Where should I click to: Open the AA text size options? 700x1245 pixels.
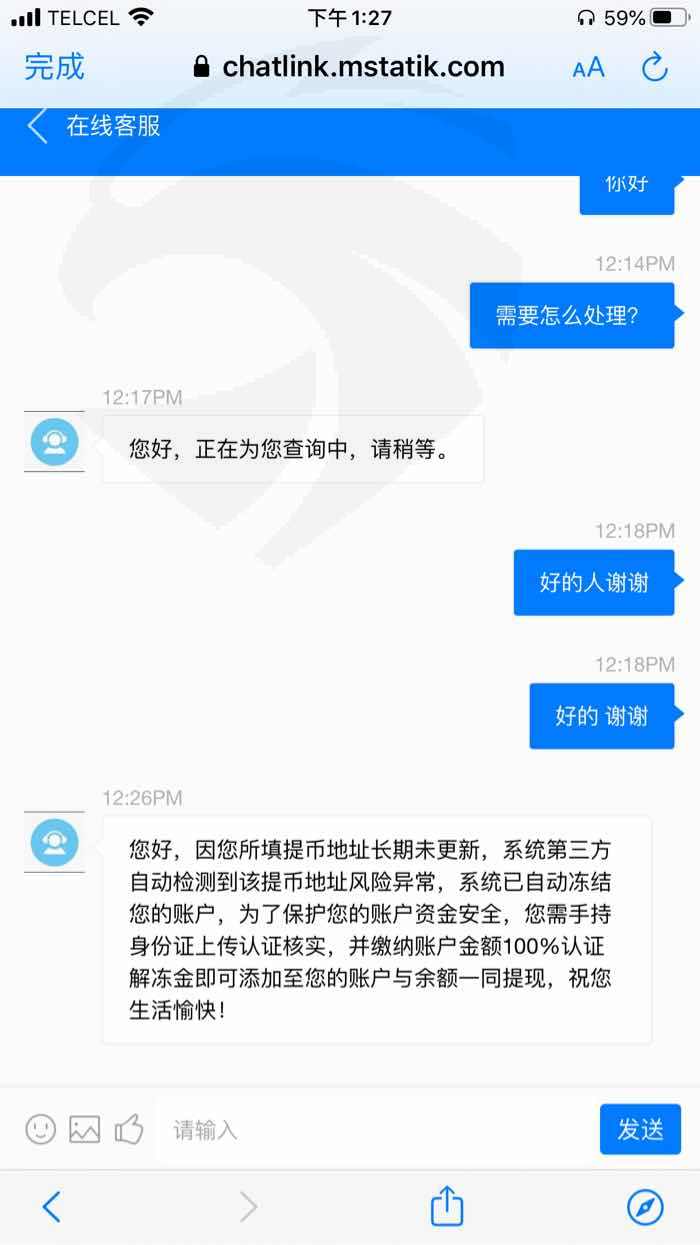[x=588, y=67]
